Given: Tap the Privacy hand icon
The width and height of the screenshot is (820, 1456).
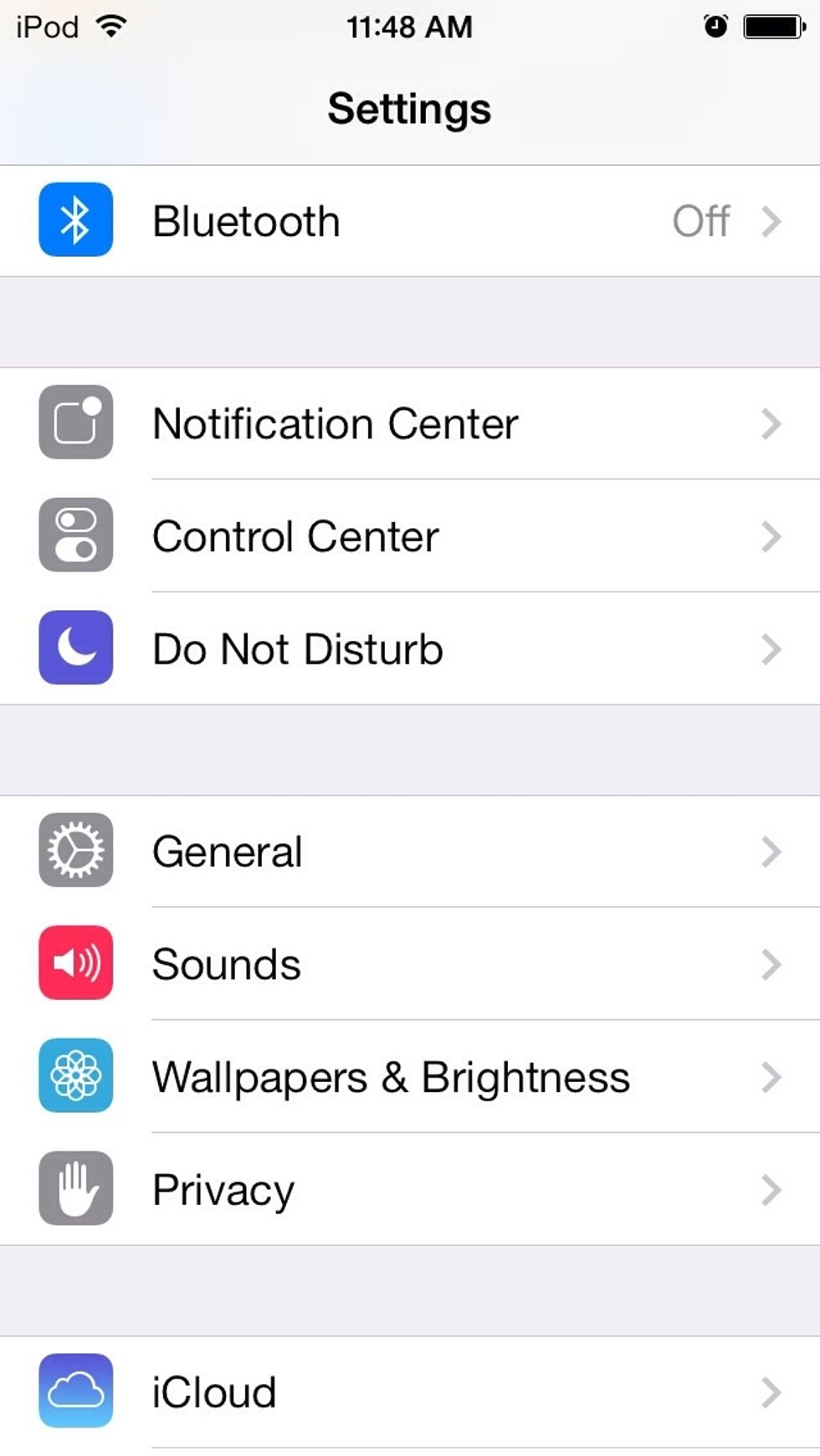Looking at the screenshot, I should point(75,1189).
